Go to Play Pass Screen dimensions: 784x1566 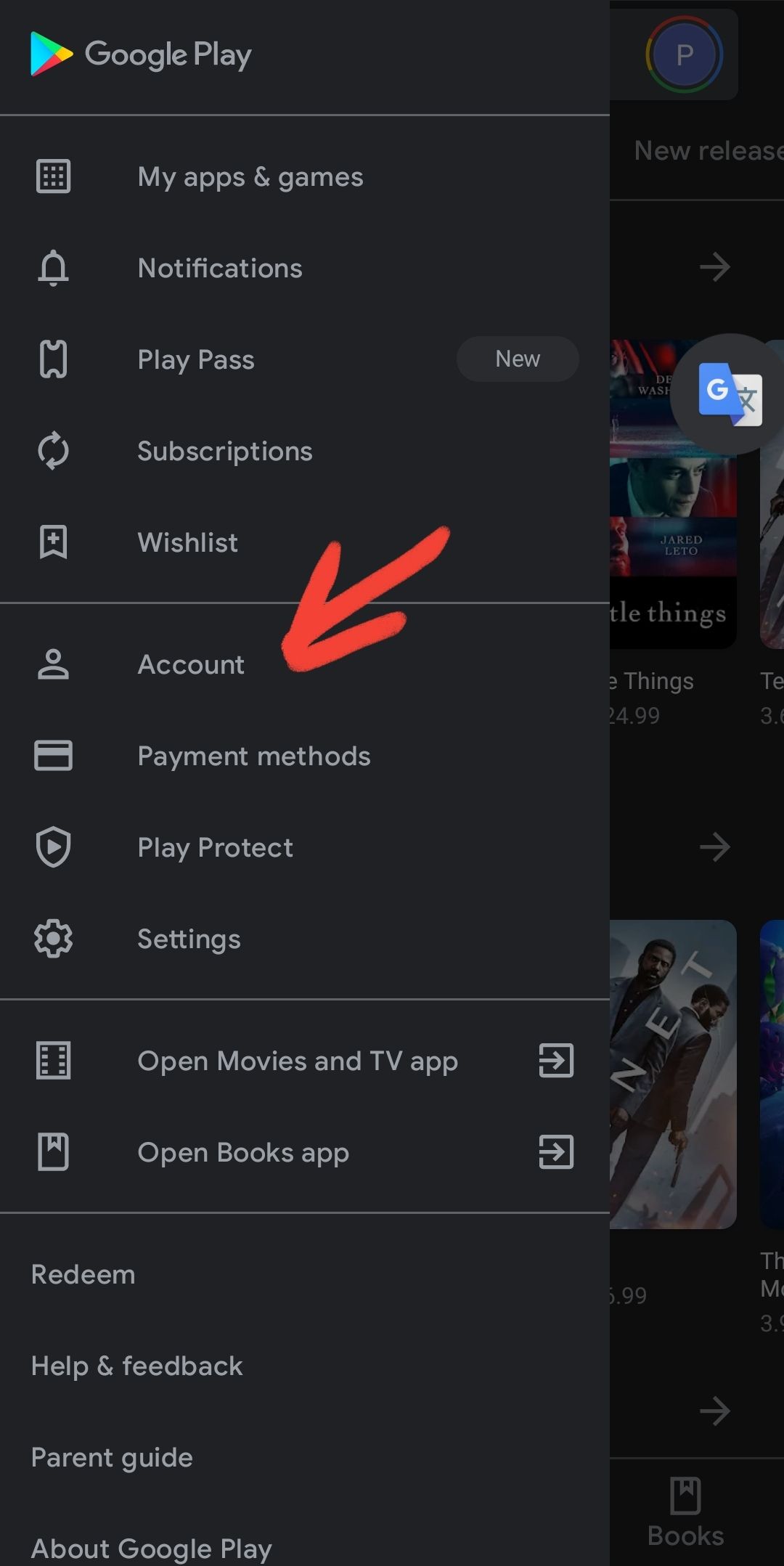pyautogui.click(x=196, y=360)
